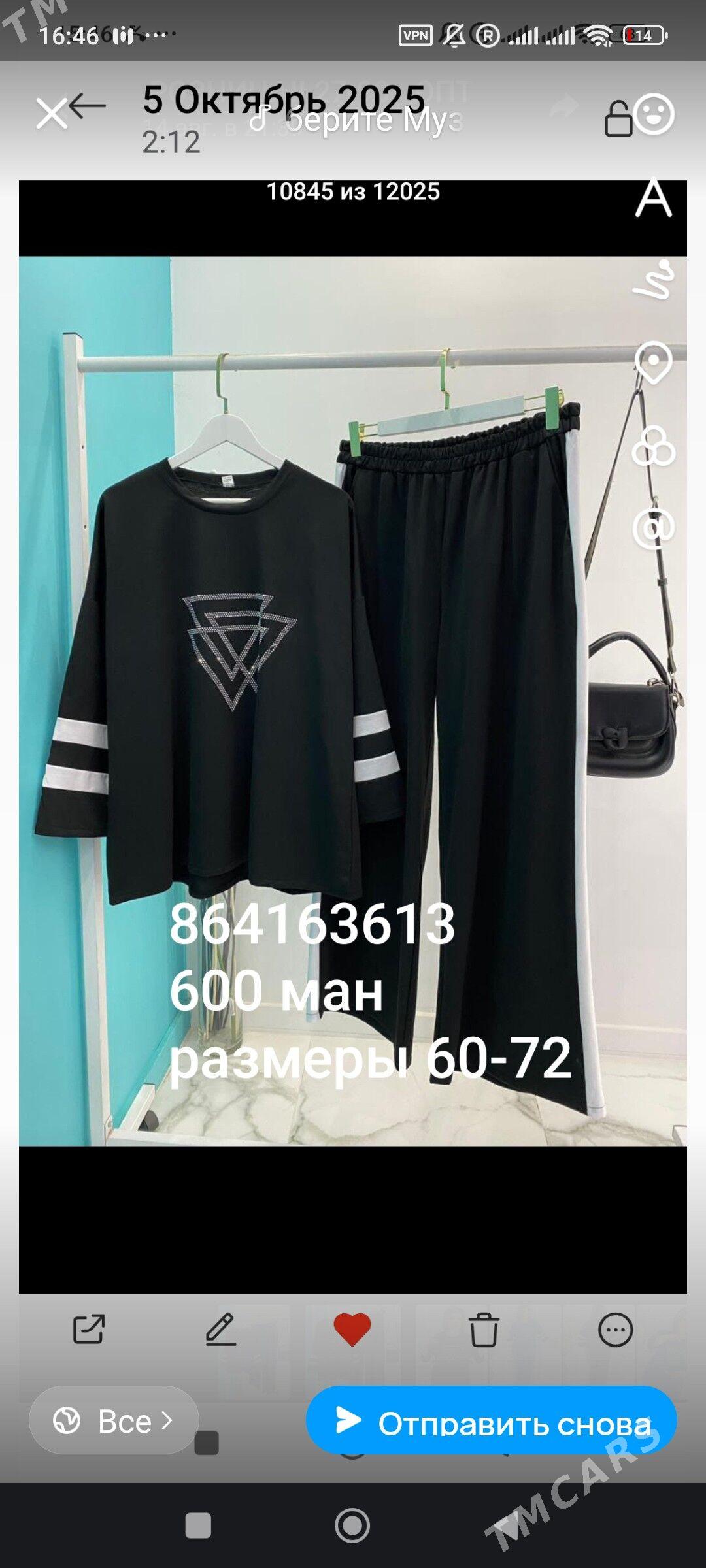Go to home via navigation bar circle
706x1568 pixels.
[352, 1526]
